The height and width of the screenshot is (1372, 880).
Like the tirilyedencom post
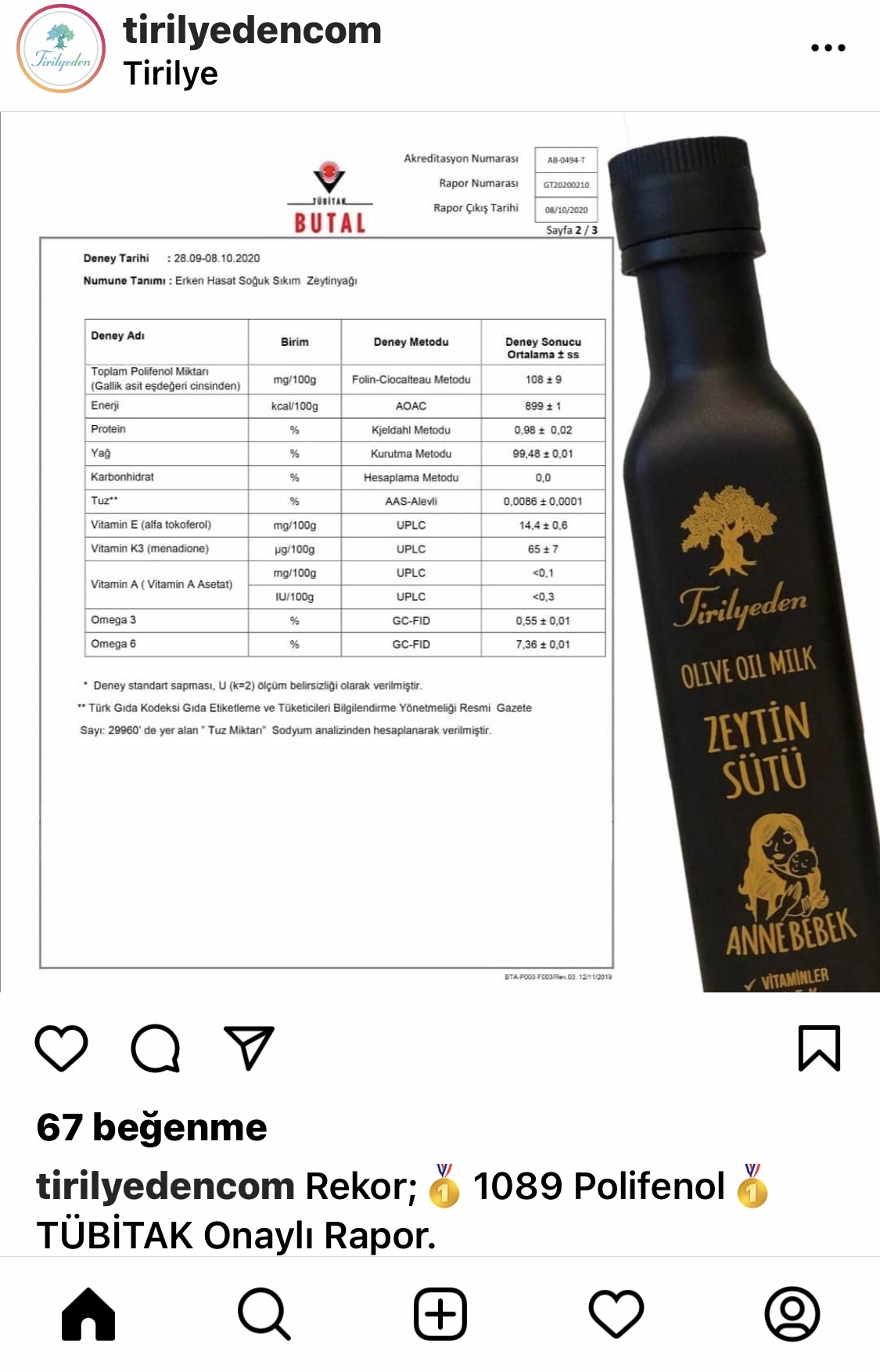point(62,1047)
